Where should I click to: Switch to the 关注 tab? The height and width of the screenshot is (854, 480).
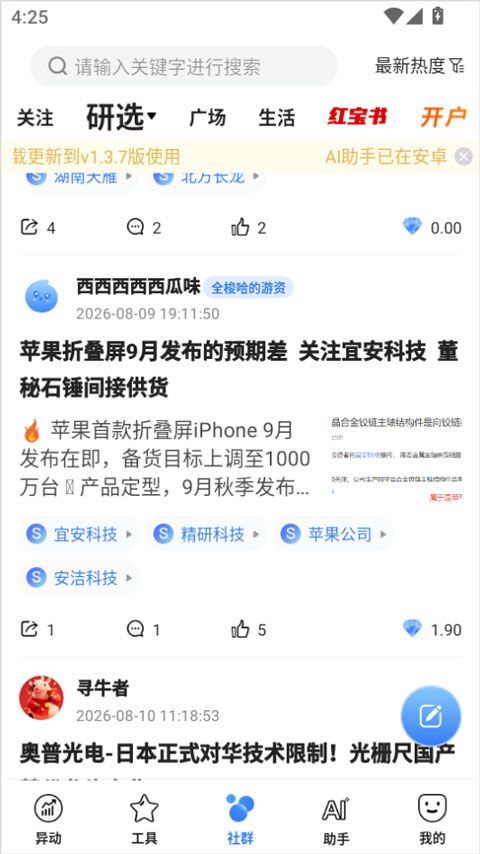[x=35, y=118]
